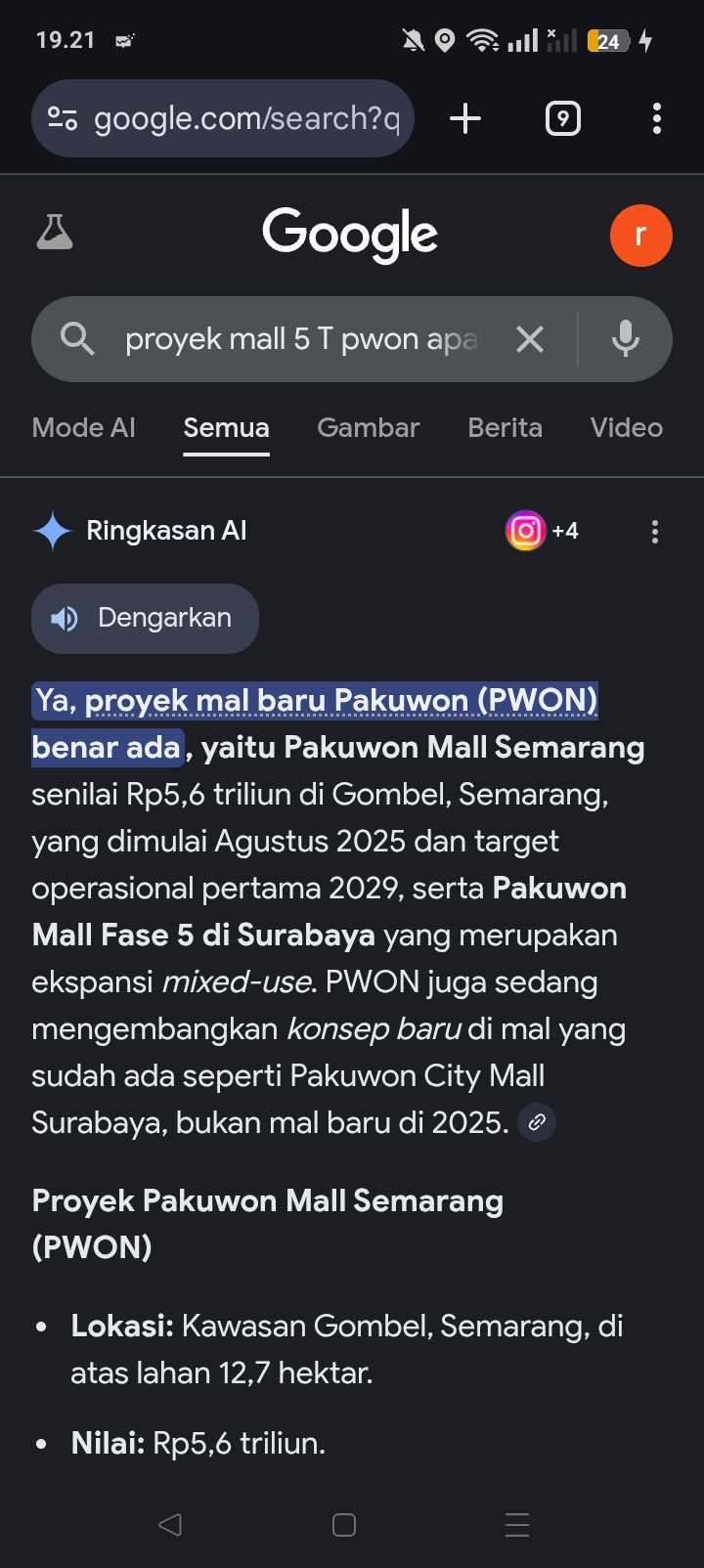Open the browser overflow menu

[656, 119]
